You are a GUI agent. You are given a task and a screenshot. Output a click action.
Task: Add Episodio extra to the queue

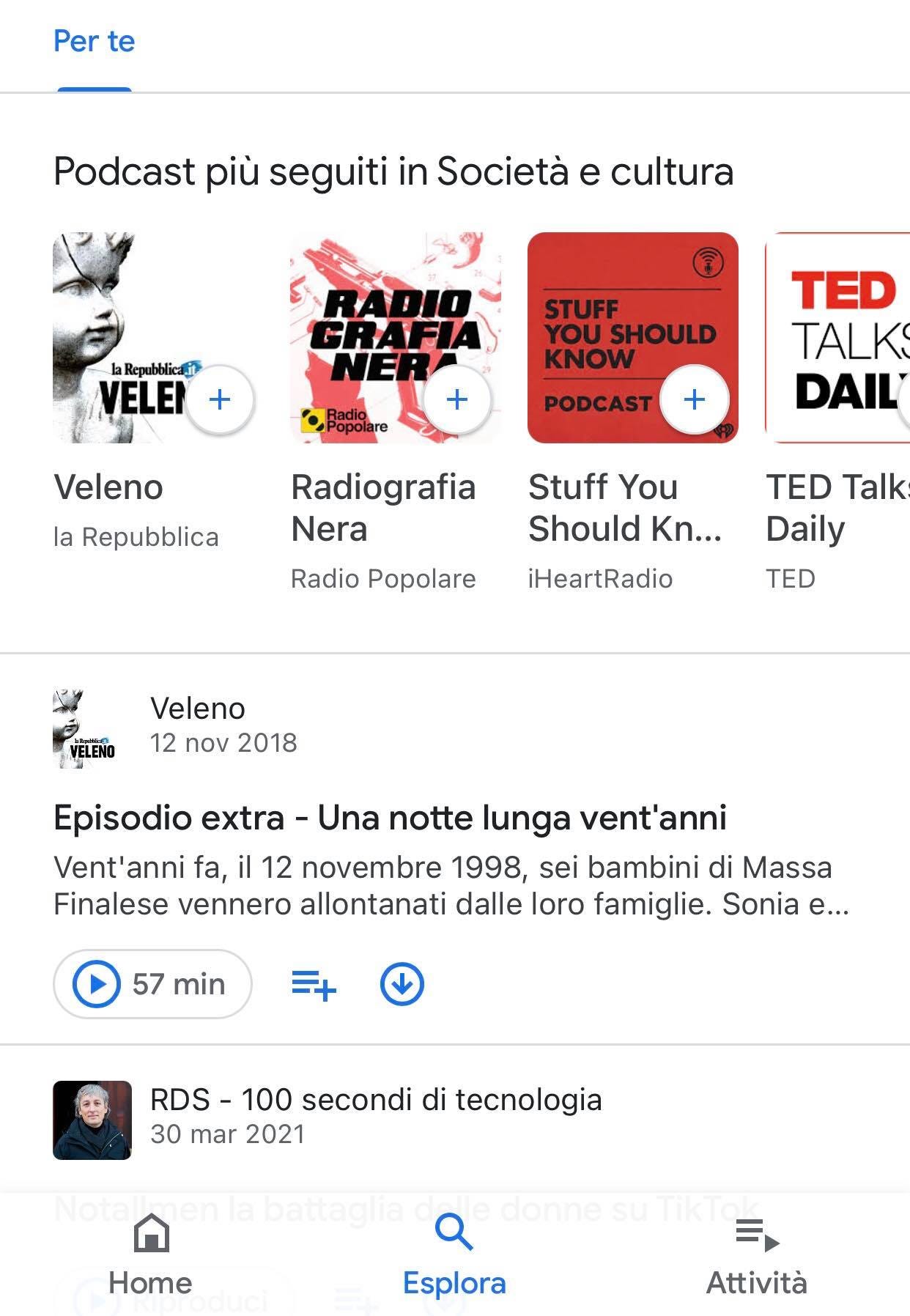[x=314, y=984]
